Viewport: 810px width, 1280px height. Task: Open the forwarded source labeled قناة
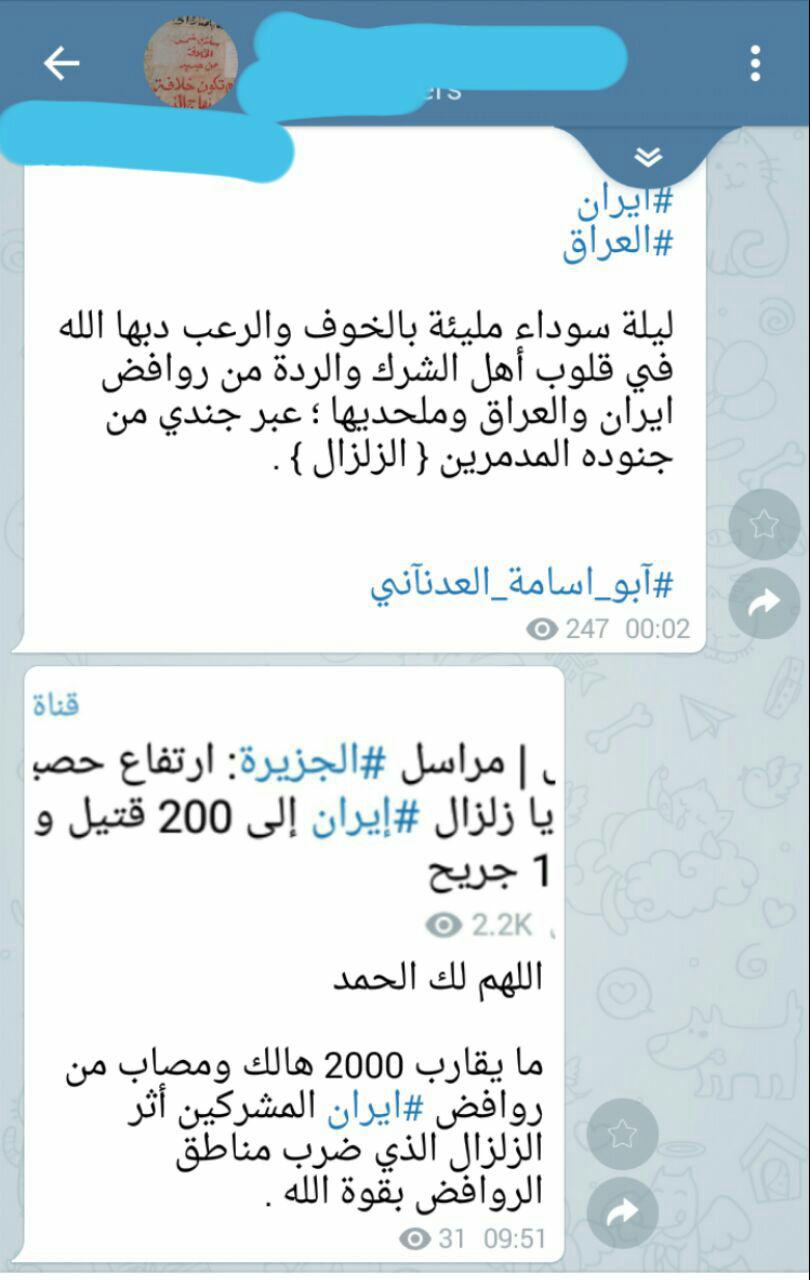tap(56, 706)
